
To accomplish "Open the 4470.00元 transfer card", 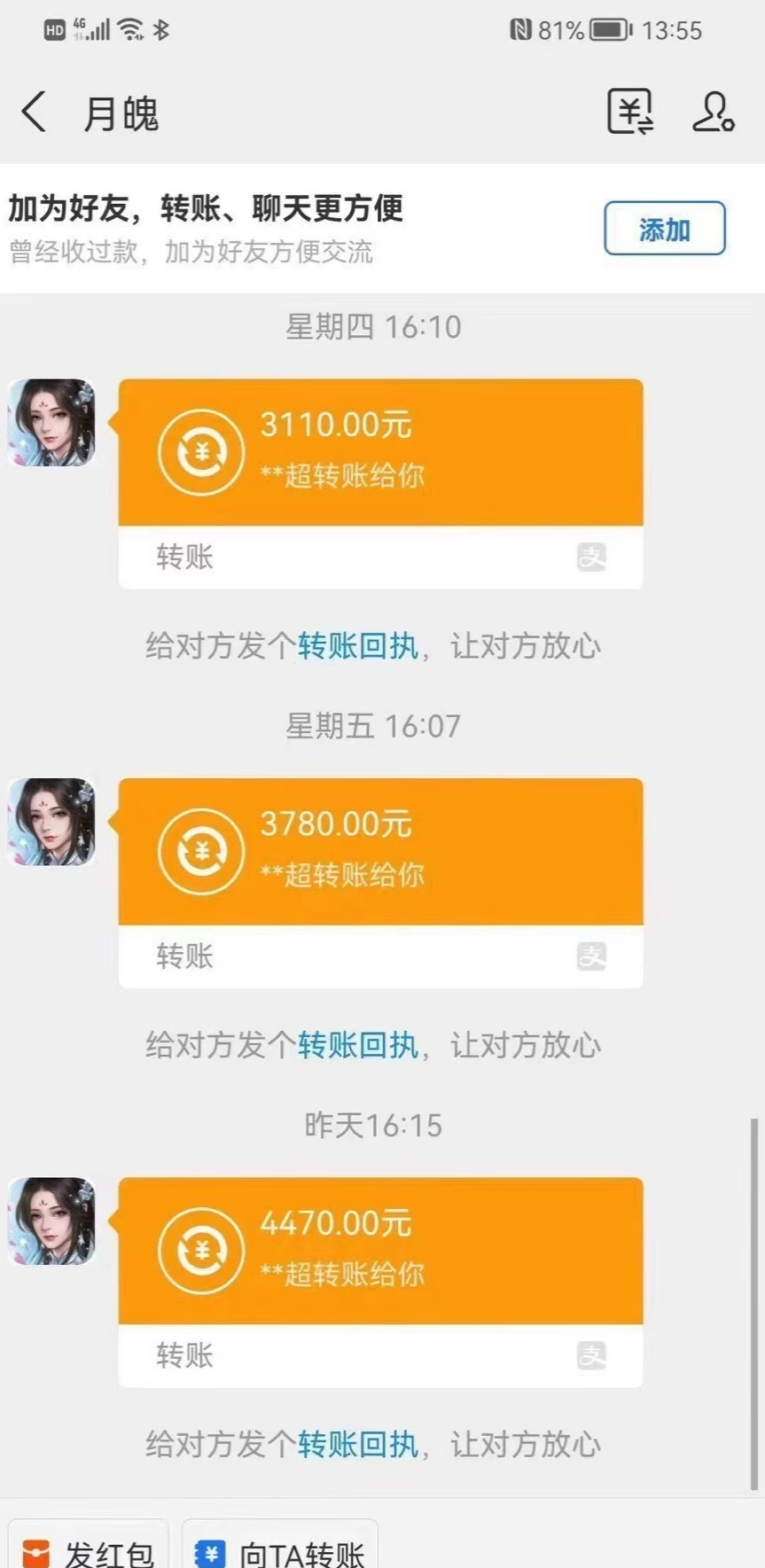I will 380,1251.
